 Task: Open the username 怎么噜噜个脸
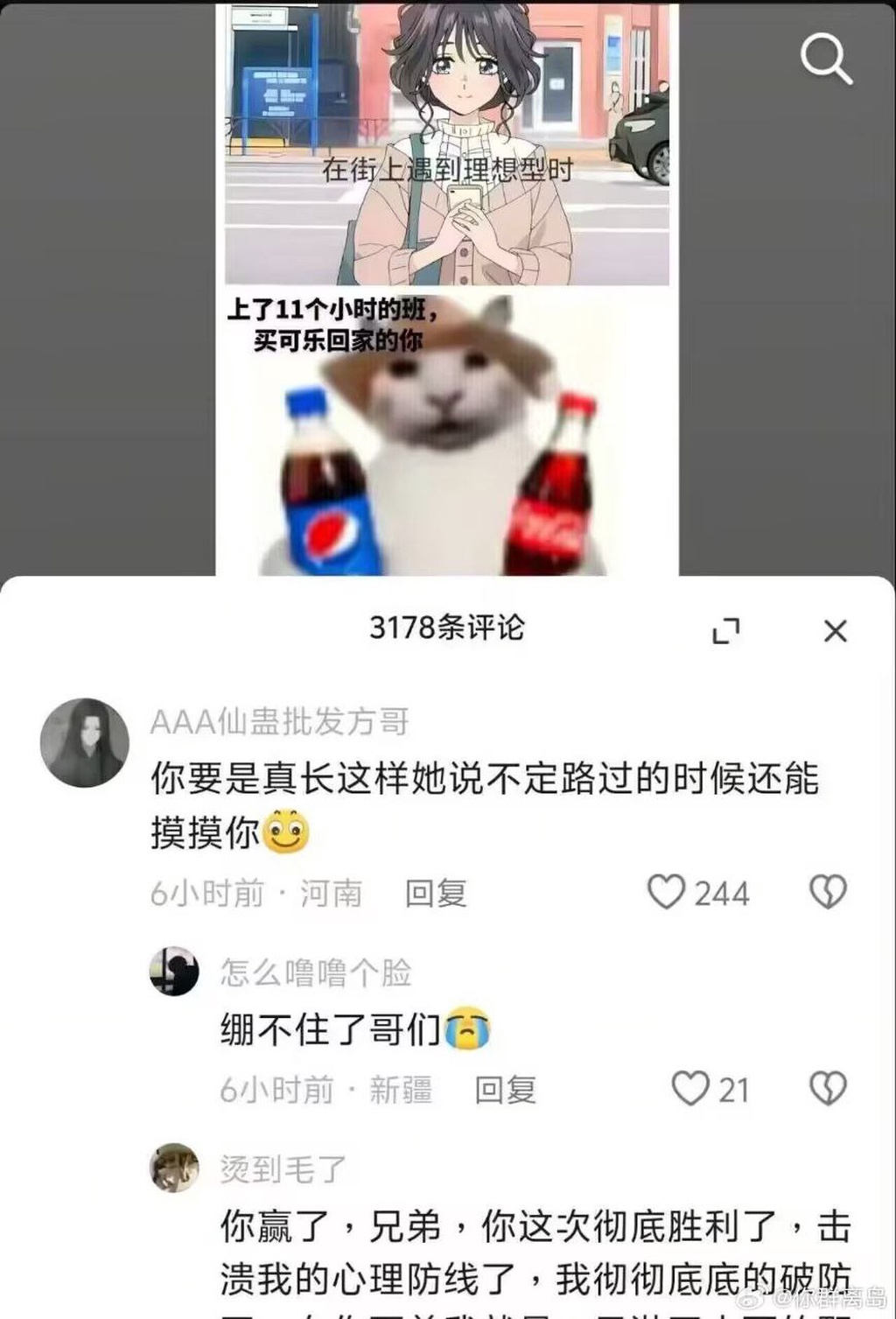[316, 972]
